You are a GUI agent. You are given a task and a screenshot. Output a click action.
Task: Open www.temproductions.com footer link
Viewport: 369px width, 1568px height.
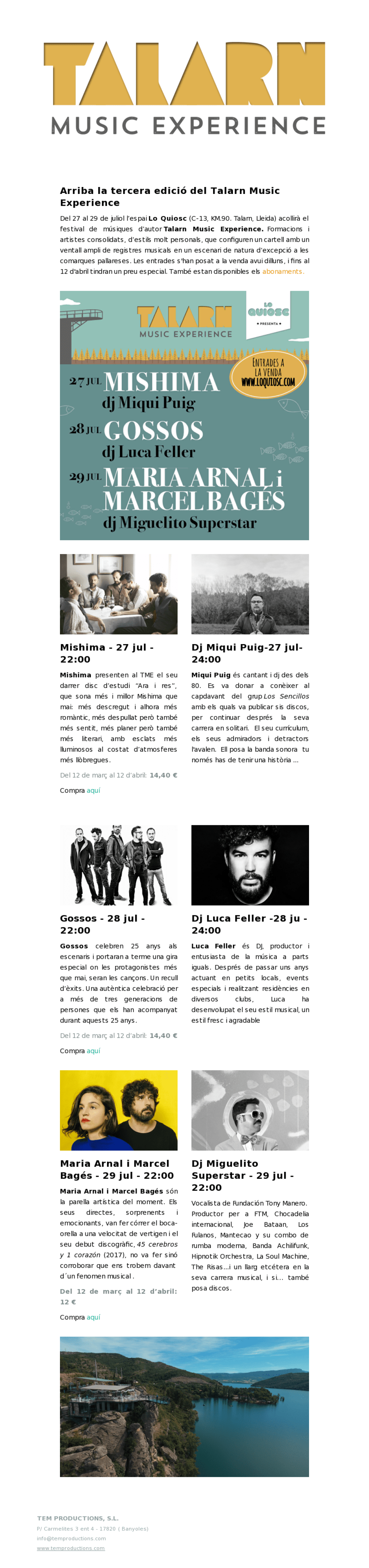pyautogui.click(x=71, y=1548)
